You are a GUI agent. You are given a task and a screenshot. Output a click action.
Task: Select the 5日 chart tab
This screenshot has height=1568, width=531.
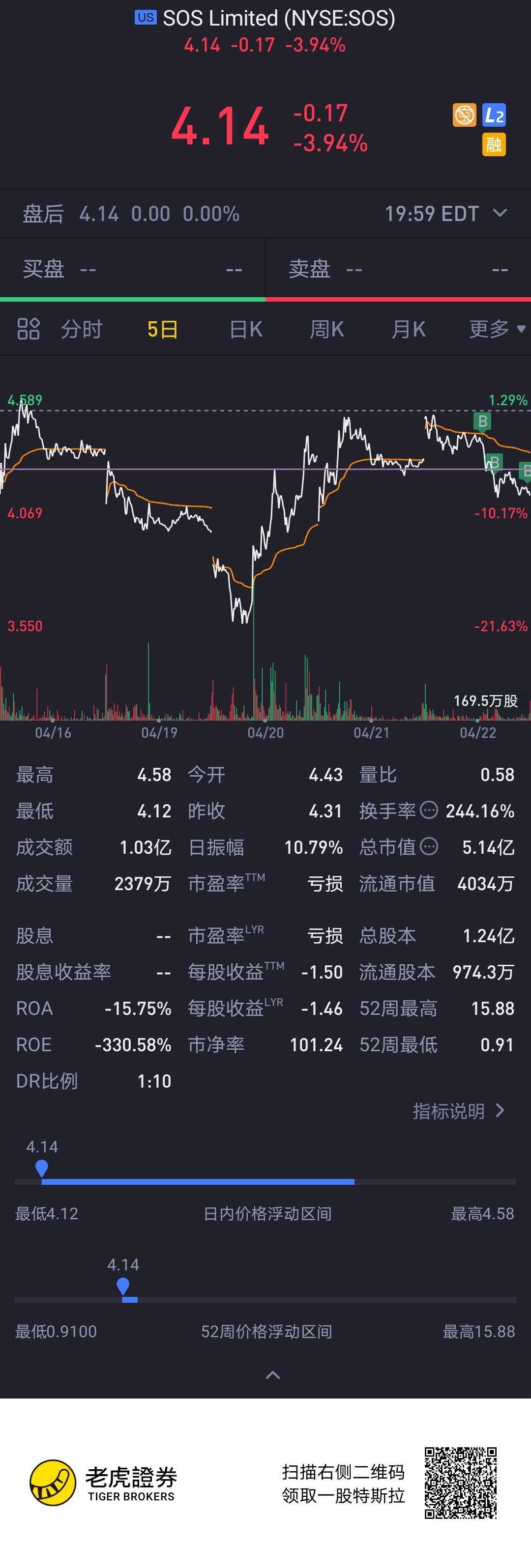163,329
